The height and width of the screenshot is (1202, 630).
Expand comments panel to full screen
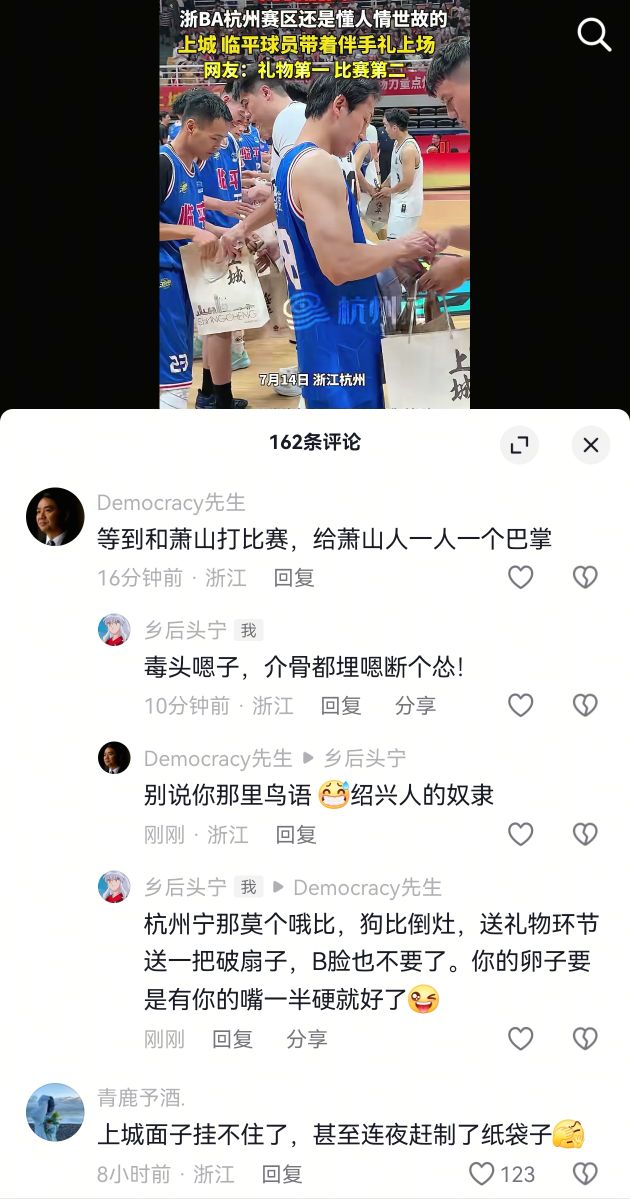tap(519, 445)
